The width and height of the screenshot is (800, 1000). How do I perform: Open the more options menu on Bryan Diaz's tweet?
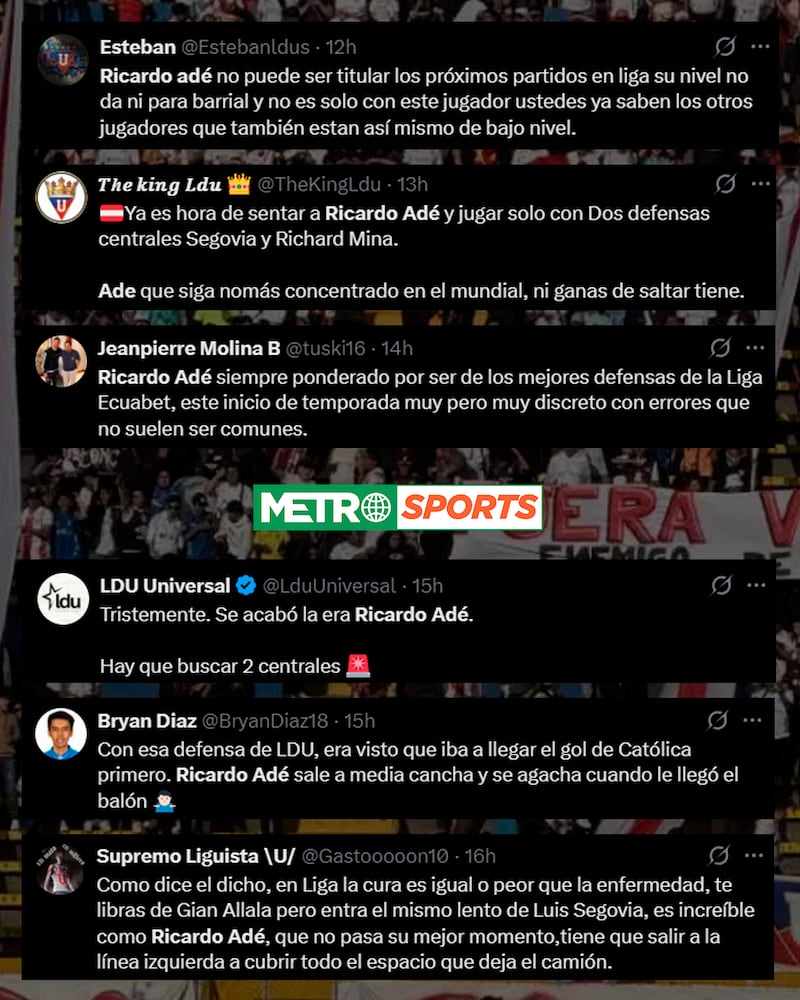pyautogui.click(x=752, y=720)
